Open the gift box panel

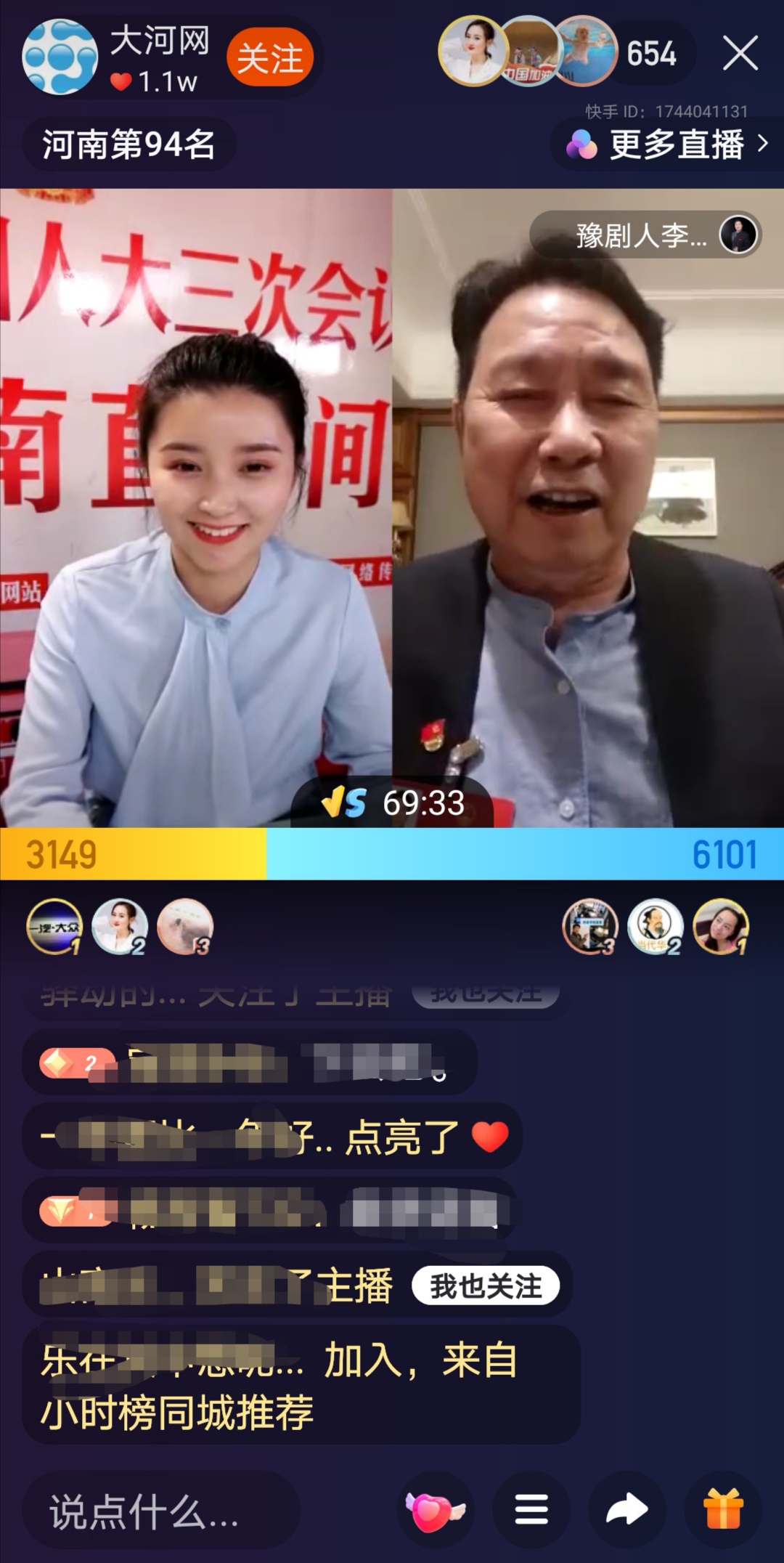tap(723, 1510)
